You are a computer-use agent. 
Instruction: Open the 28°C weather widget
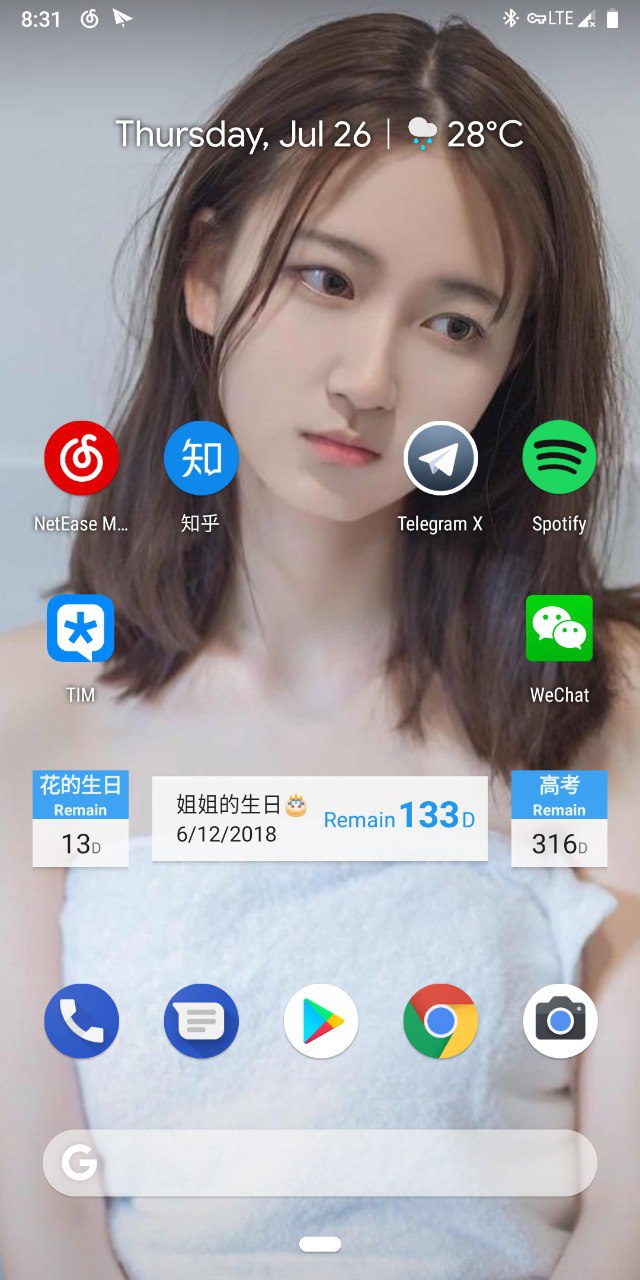point(466,134)
